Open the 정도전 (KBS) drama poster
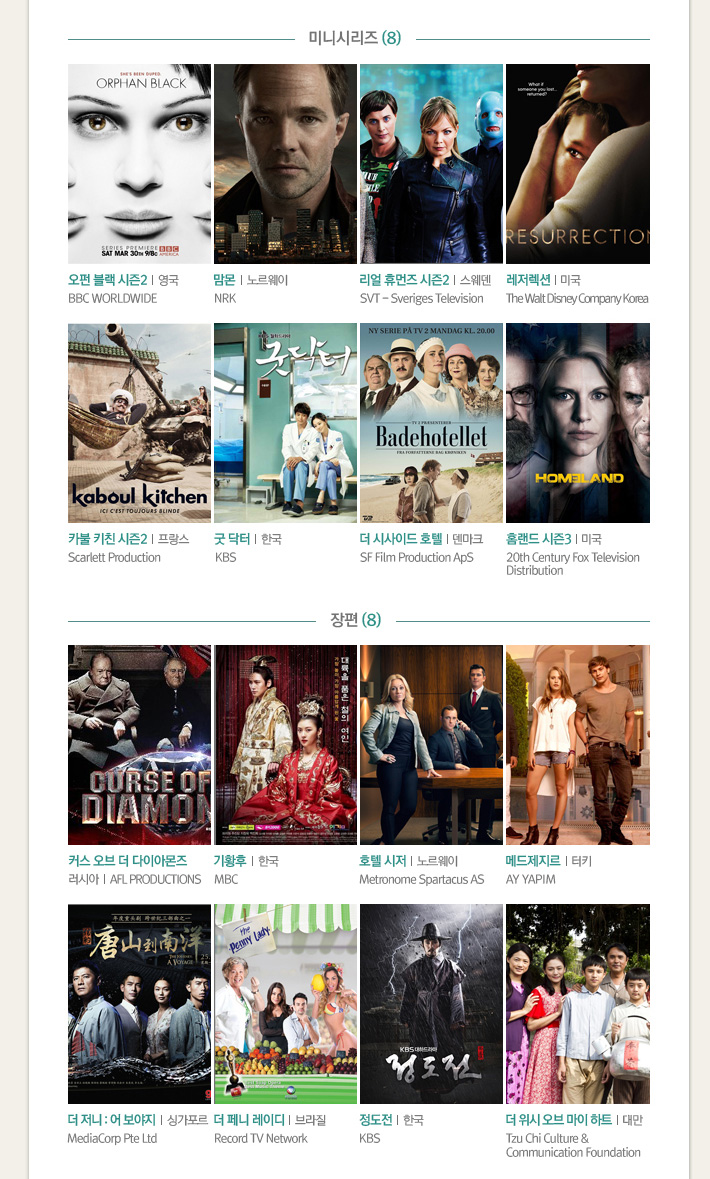710x1179 pixels. click(431, 1003)
